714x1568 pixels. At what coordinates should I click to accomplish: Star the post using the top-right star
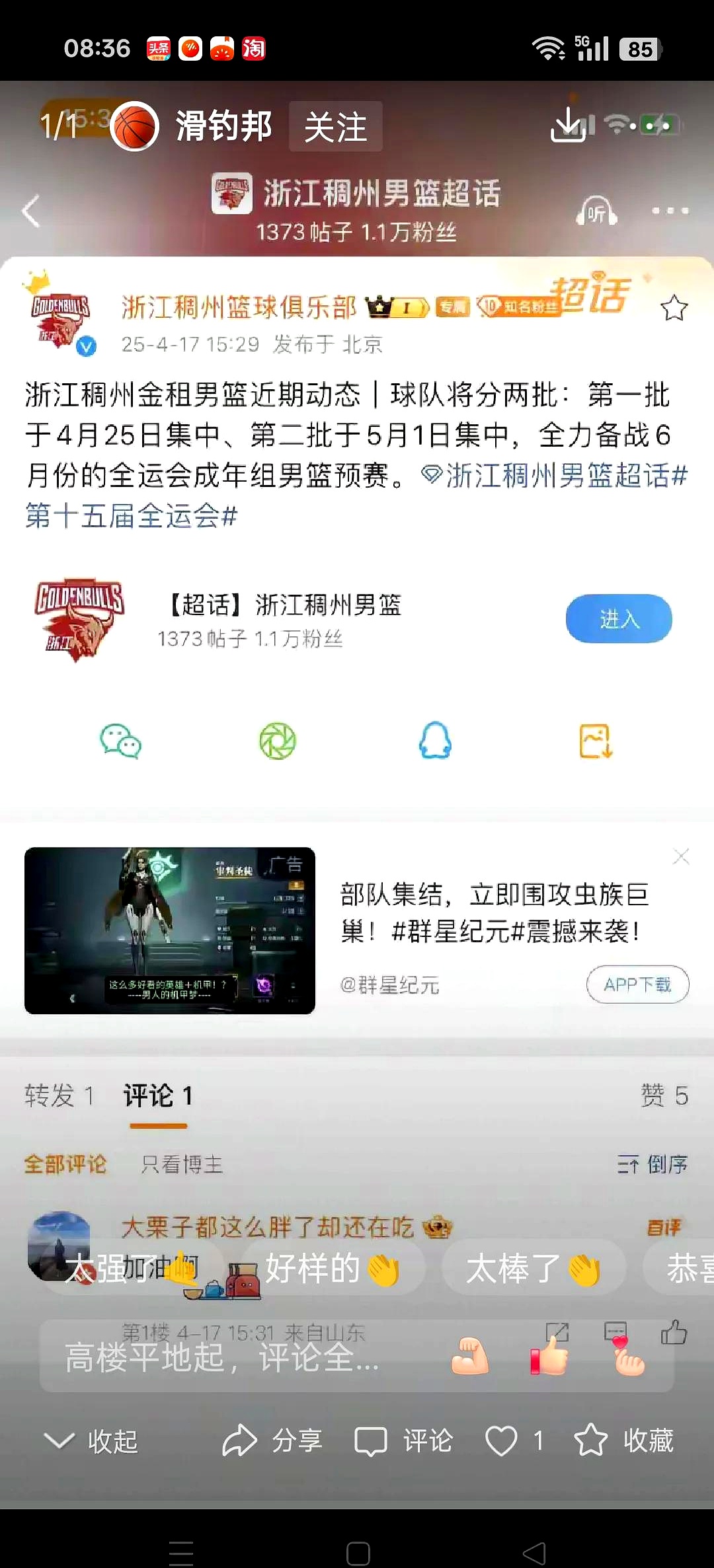click(x=674, y=307)
